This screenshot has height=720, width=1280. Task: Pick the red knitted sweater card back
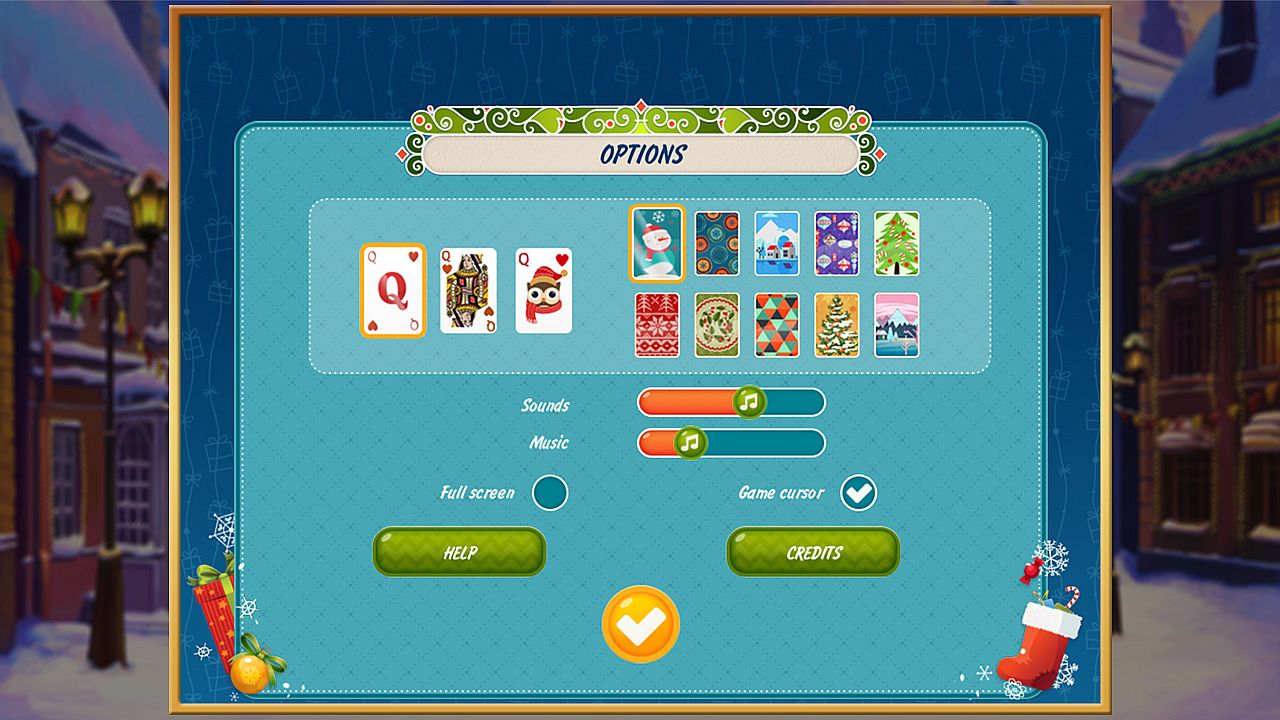coord(657,325)
